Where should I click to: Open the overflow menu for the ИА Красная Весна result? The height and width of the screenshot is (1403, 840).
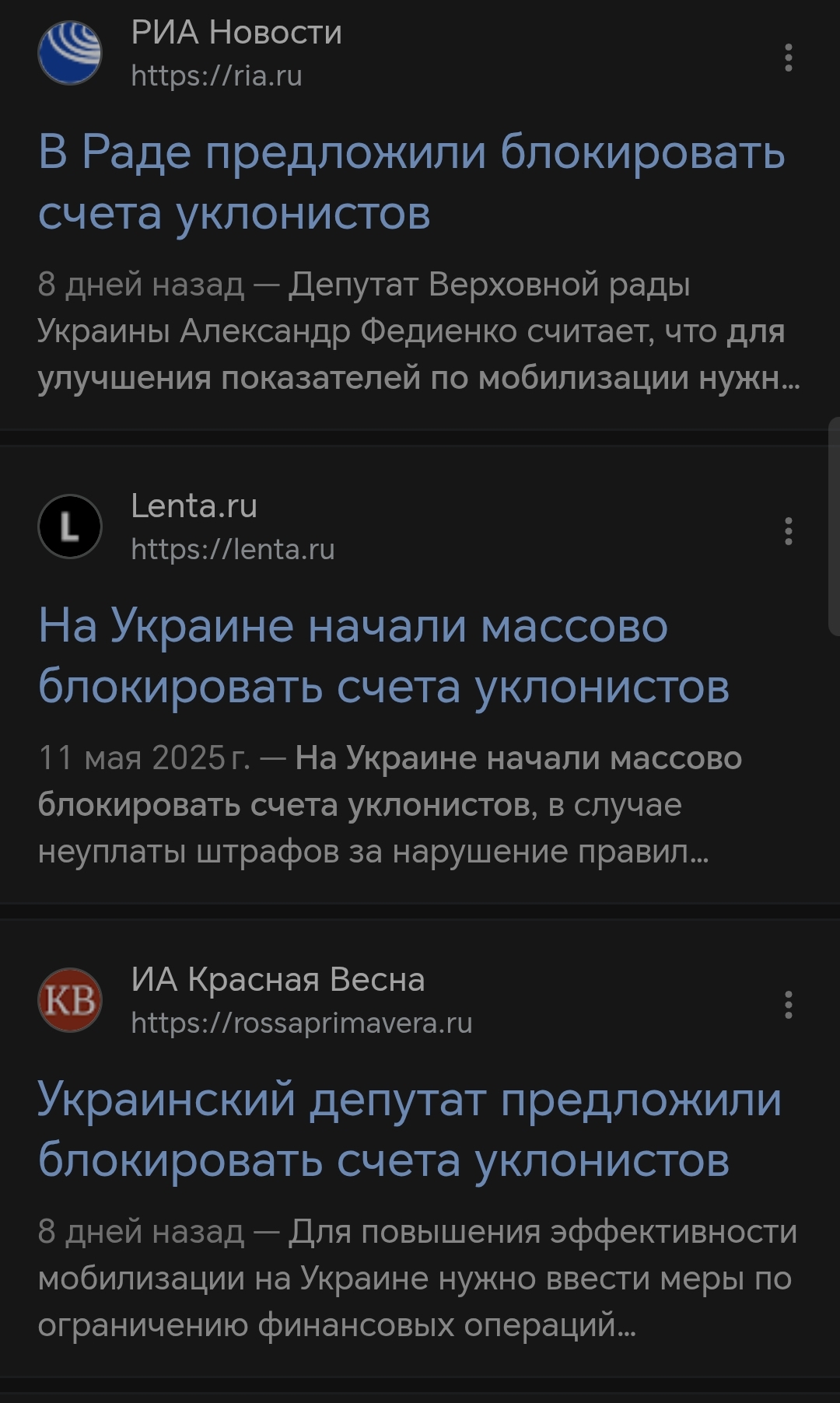coord(788,1005)
